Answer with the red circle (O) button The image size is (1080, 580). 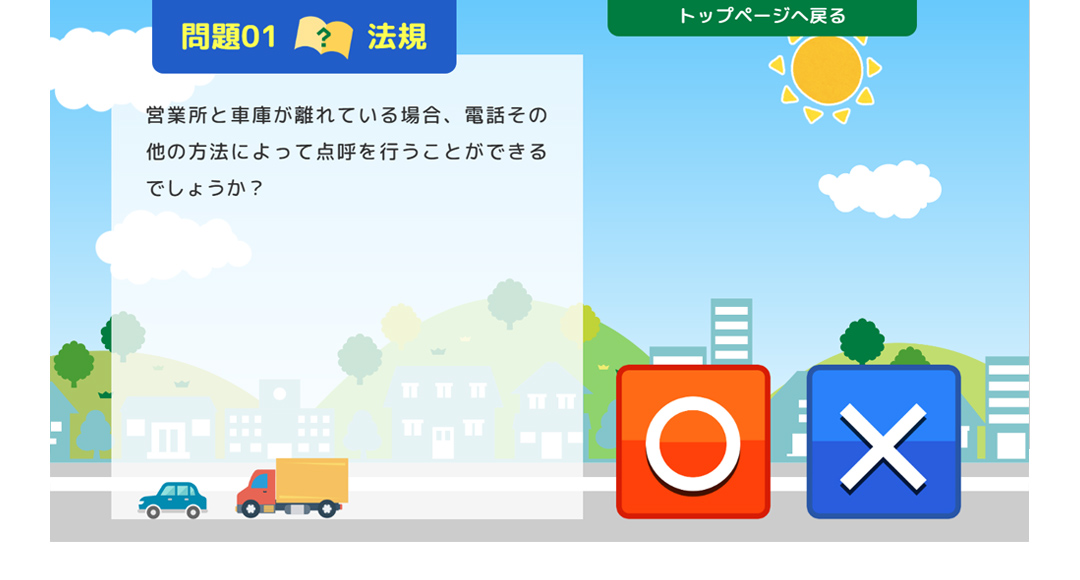[693, 442]
